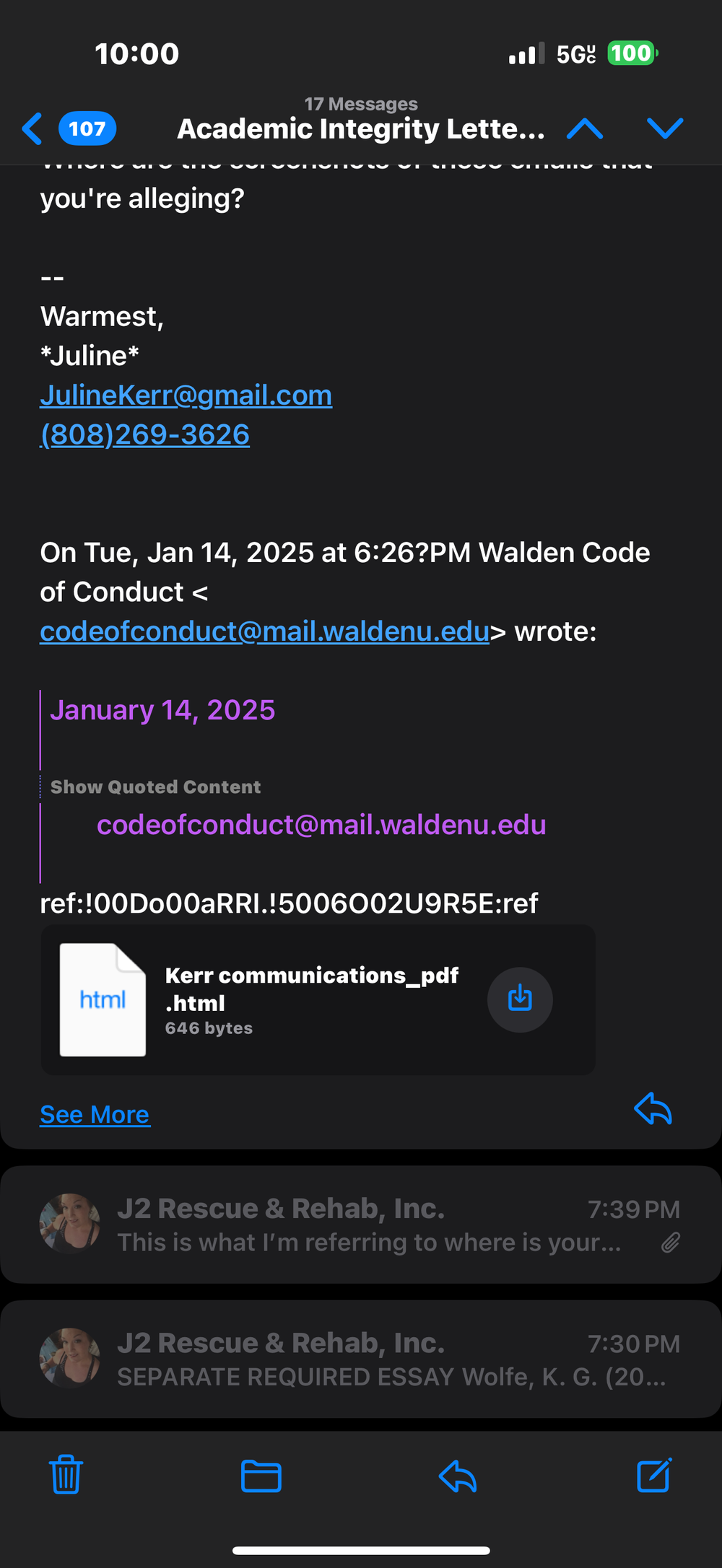Image resolution: width=722 pixels, height=1568 pixels.
Task: Call the (808)269-3626 phone link
Action: pos(145,434)
